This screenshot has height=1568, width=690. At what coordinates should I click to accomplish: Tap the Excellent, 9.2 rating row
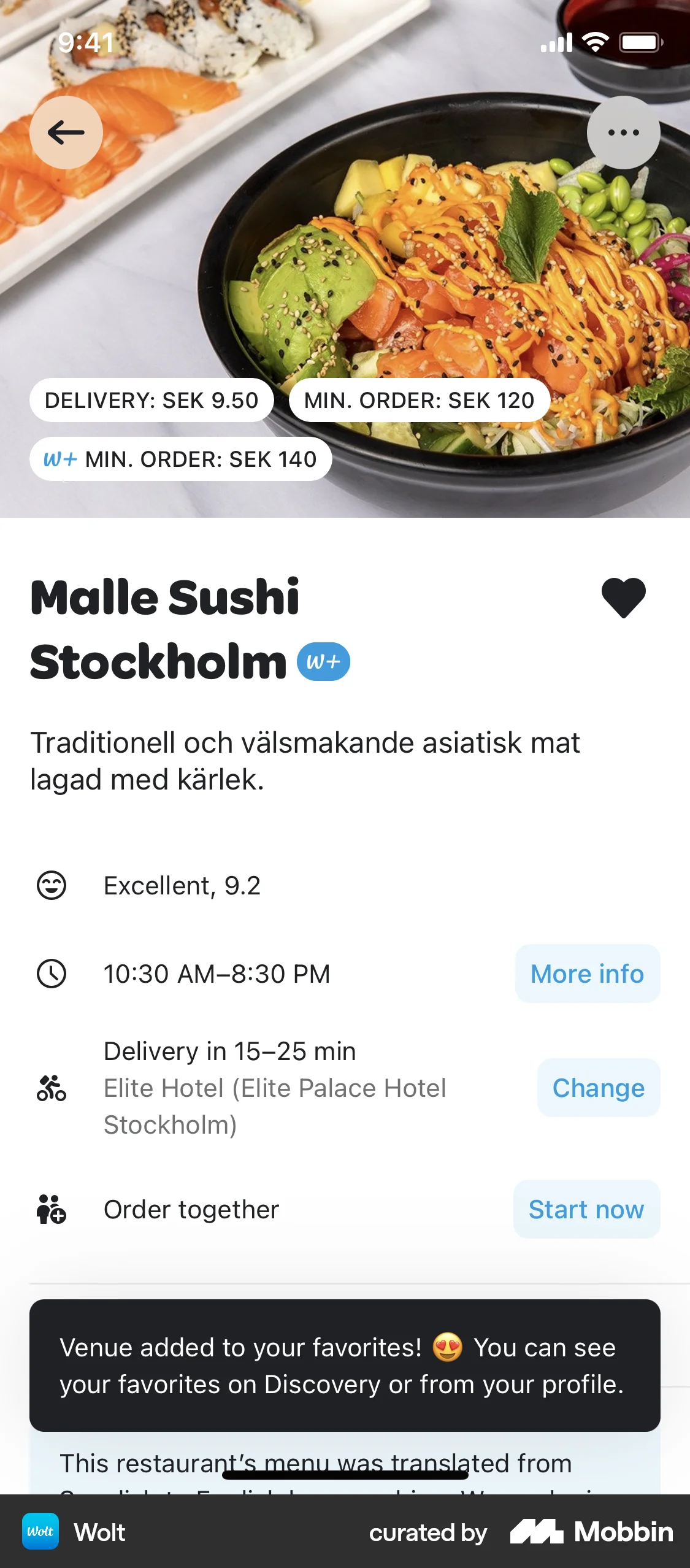pyautogui.click(x=182, y=885)
